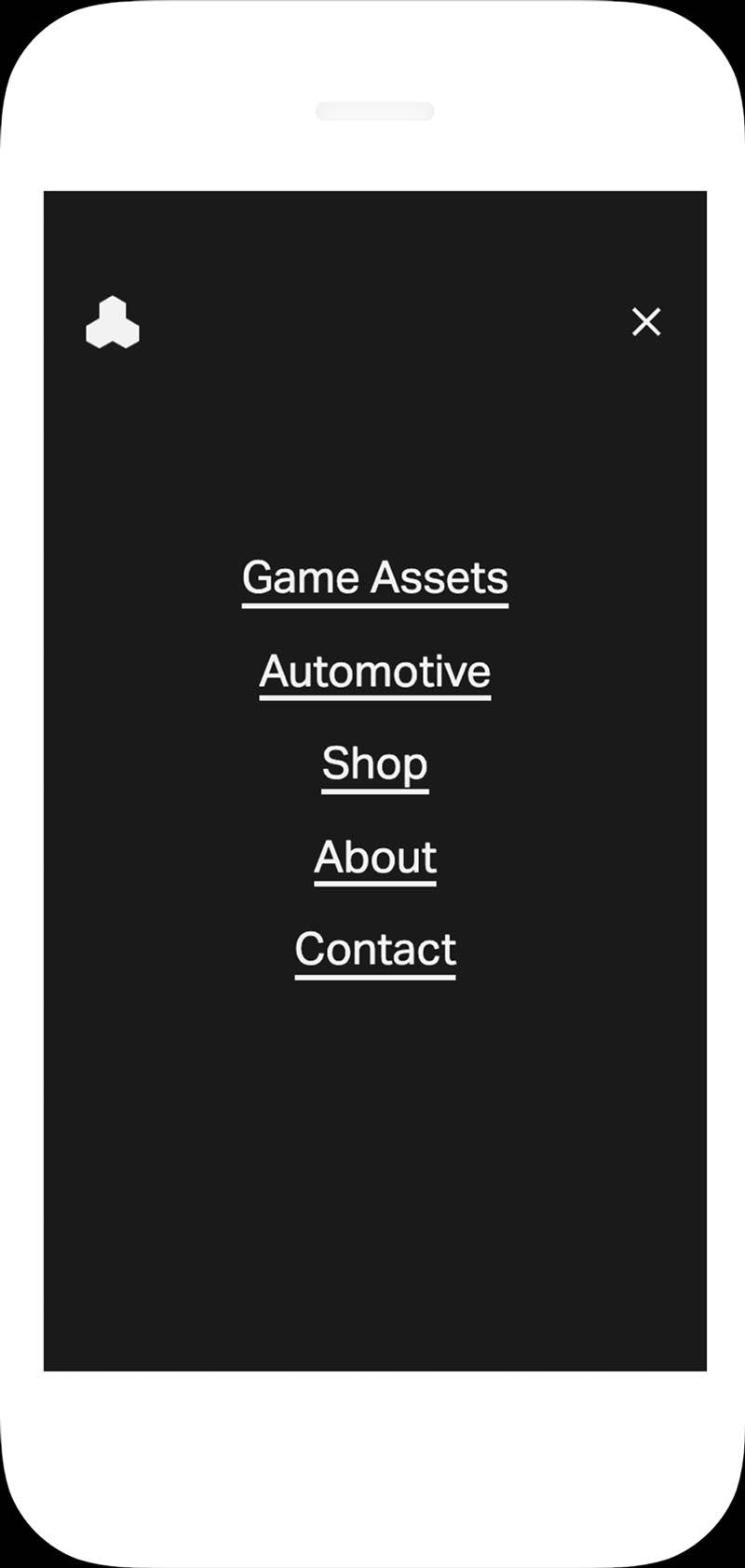Open the Contact page
Viewport: 745px width, 1568px height.
pos(375,951)
